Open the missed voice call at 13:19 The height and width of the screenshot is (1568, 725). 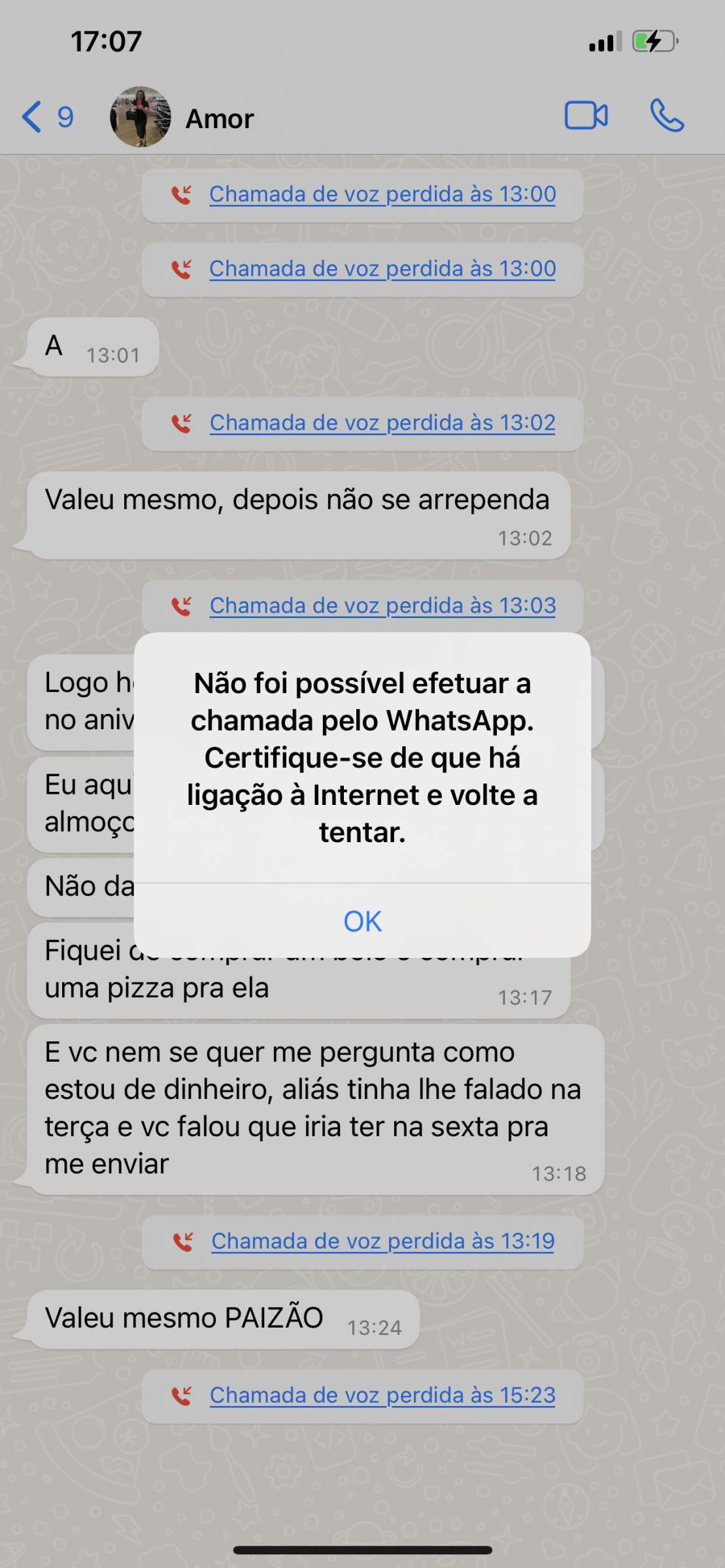tap(382, 1241)
